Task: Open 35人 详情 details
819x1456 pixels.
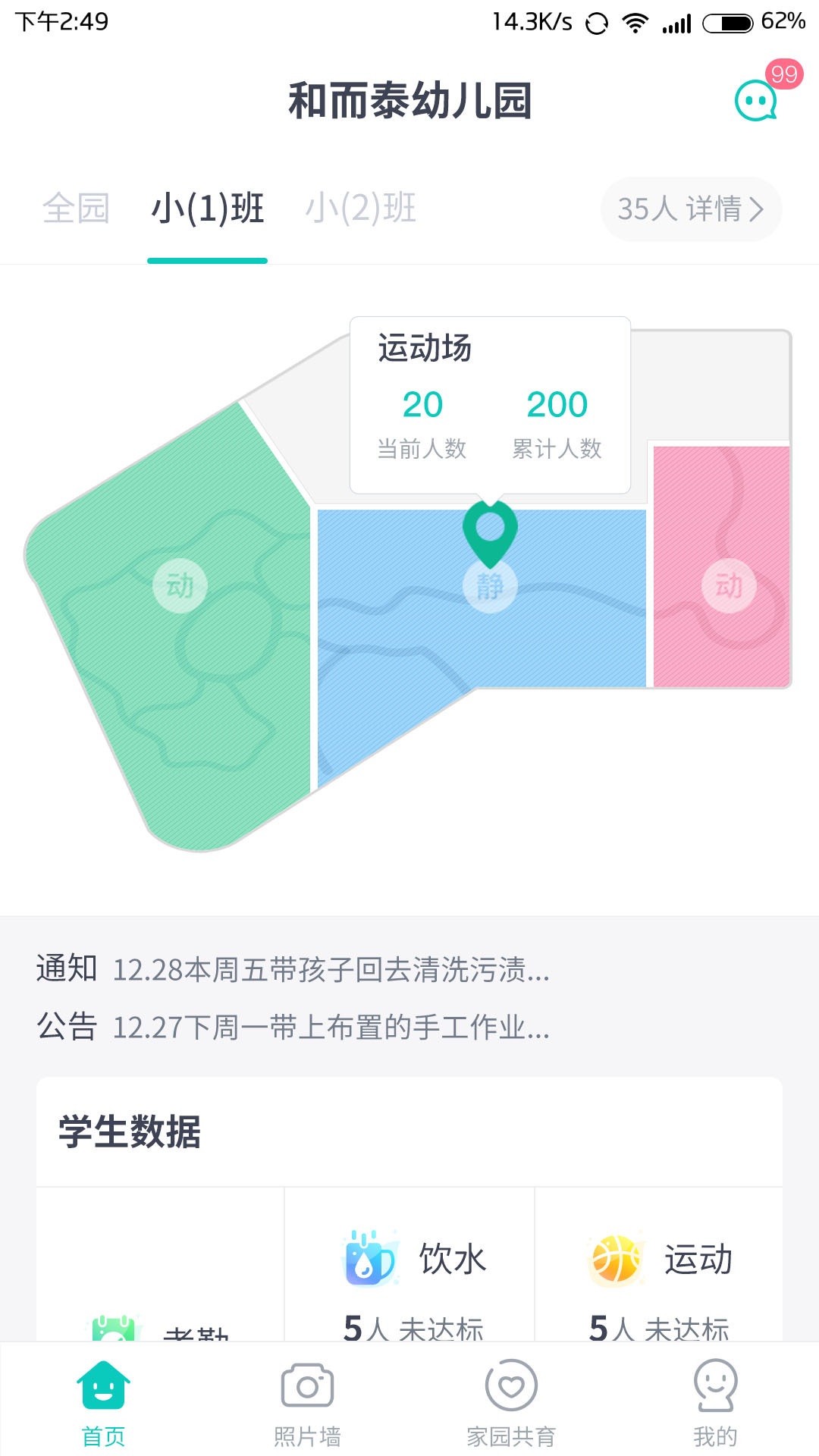Action: point(691,209)
